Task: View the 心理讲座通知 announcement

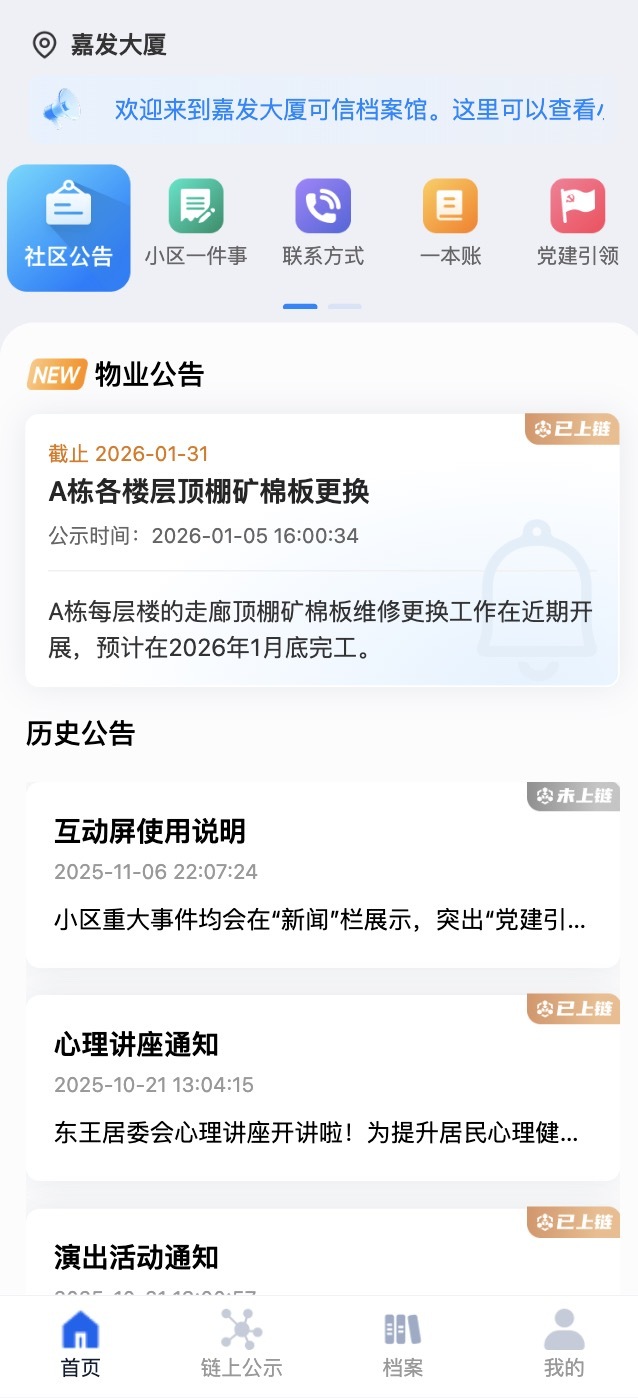Action: 322,1088
